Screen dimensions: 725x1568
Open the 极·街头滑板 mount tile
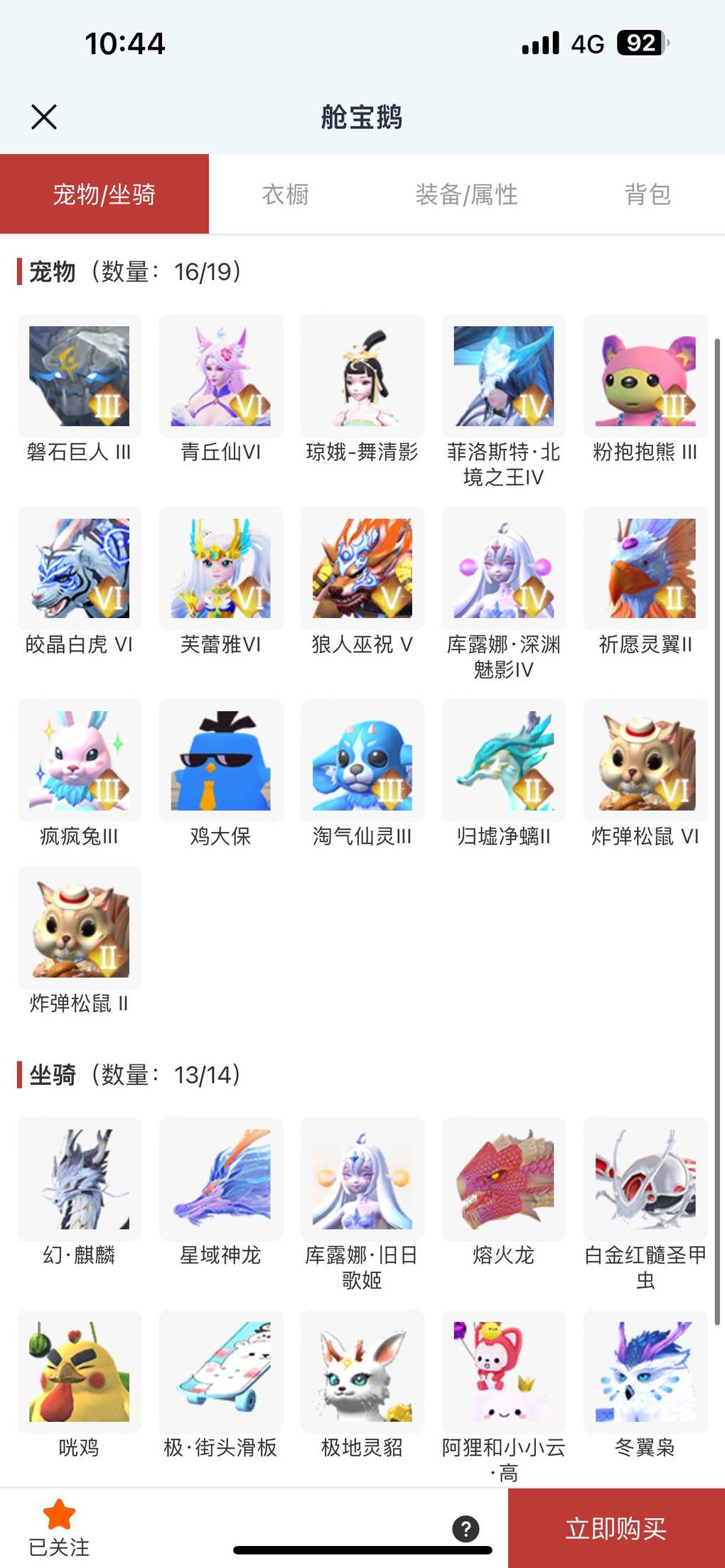point(221,1372)
